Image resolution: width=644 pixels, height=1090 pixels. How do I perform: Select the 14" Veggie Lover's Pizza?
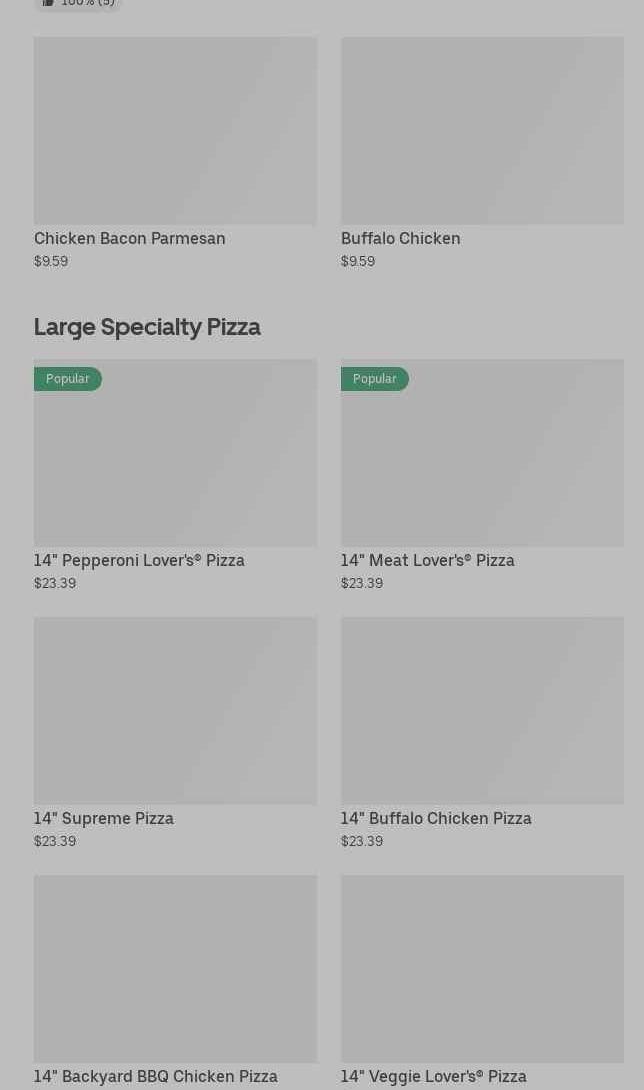coord(482,980)
